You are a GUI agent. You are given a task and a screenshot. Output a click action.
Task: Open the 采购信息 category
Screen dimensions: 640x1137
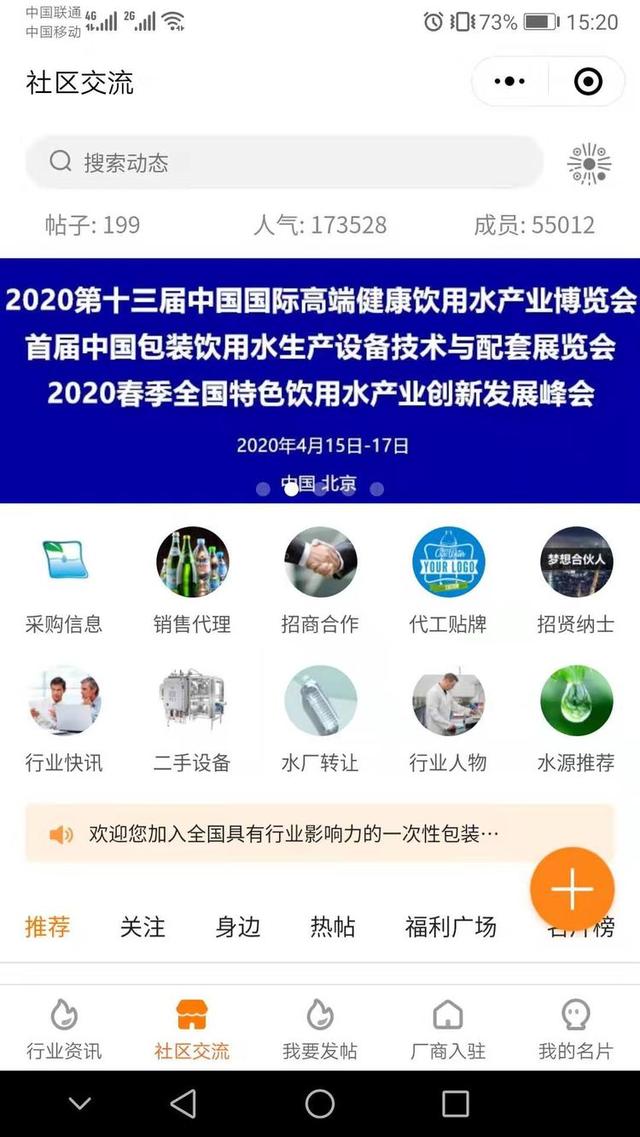click(x=64, y=580)
